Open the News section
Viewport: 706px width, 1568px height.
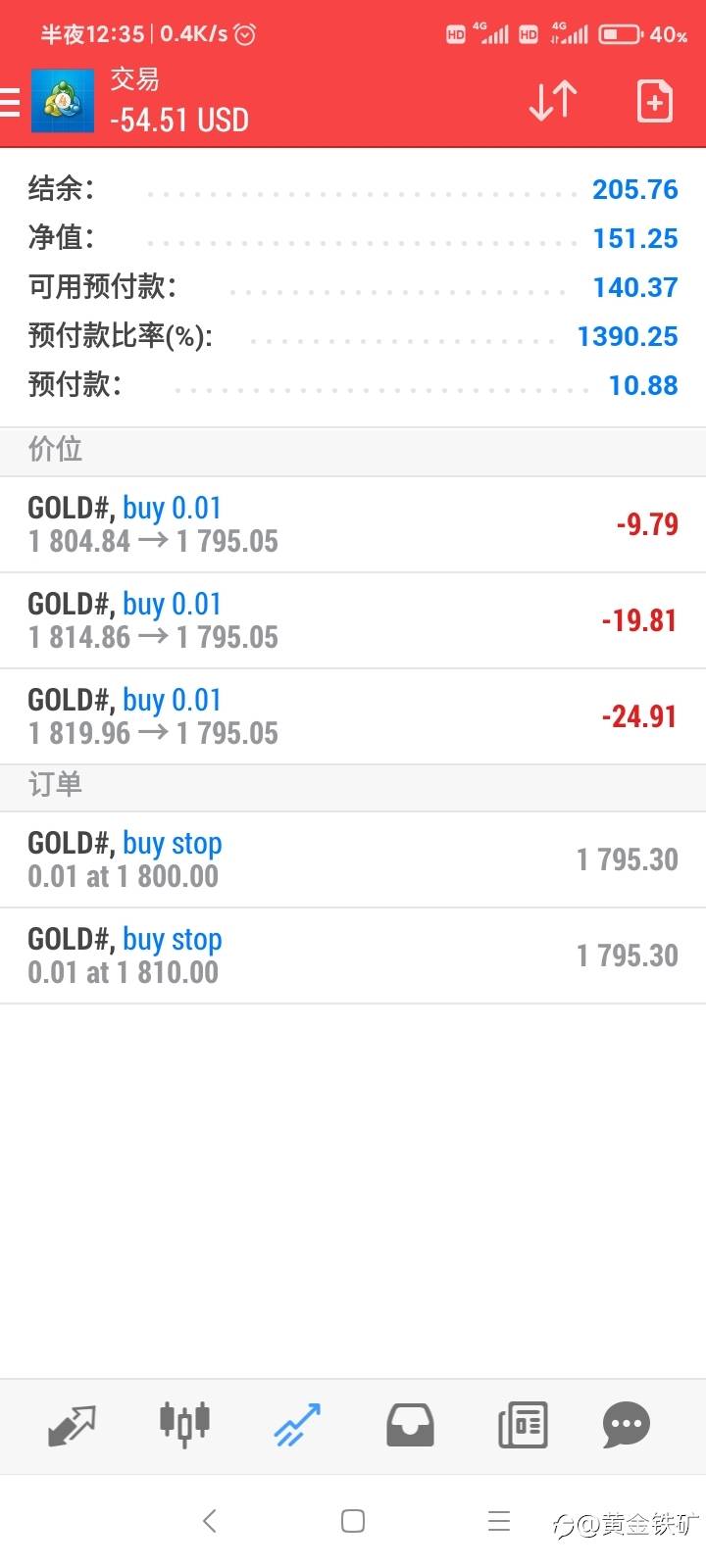tap(521, 1426)
